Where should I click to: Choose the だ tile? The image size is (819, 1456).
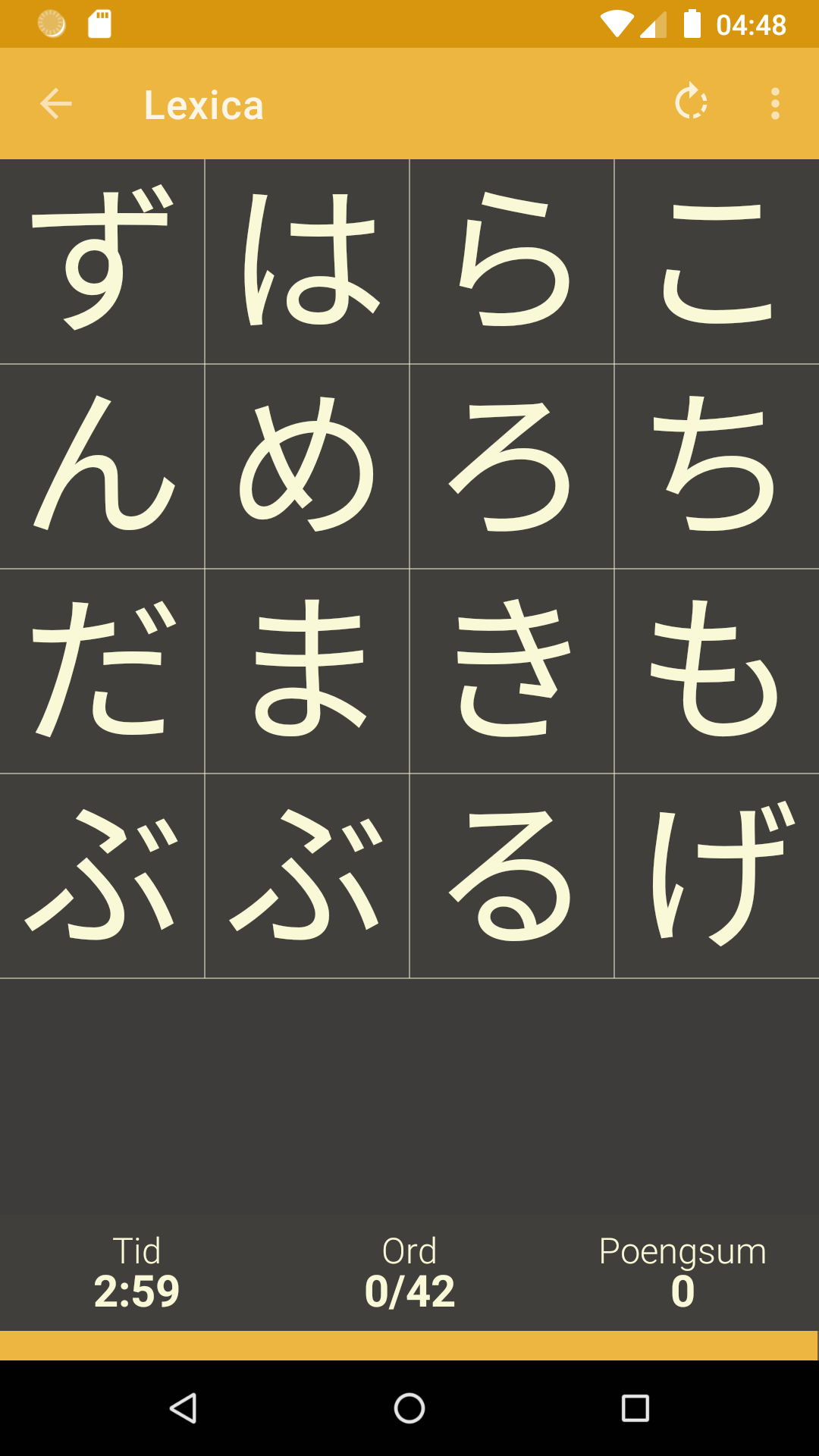pos(102,671)
